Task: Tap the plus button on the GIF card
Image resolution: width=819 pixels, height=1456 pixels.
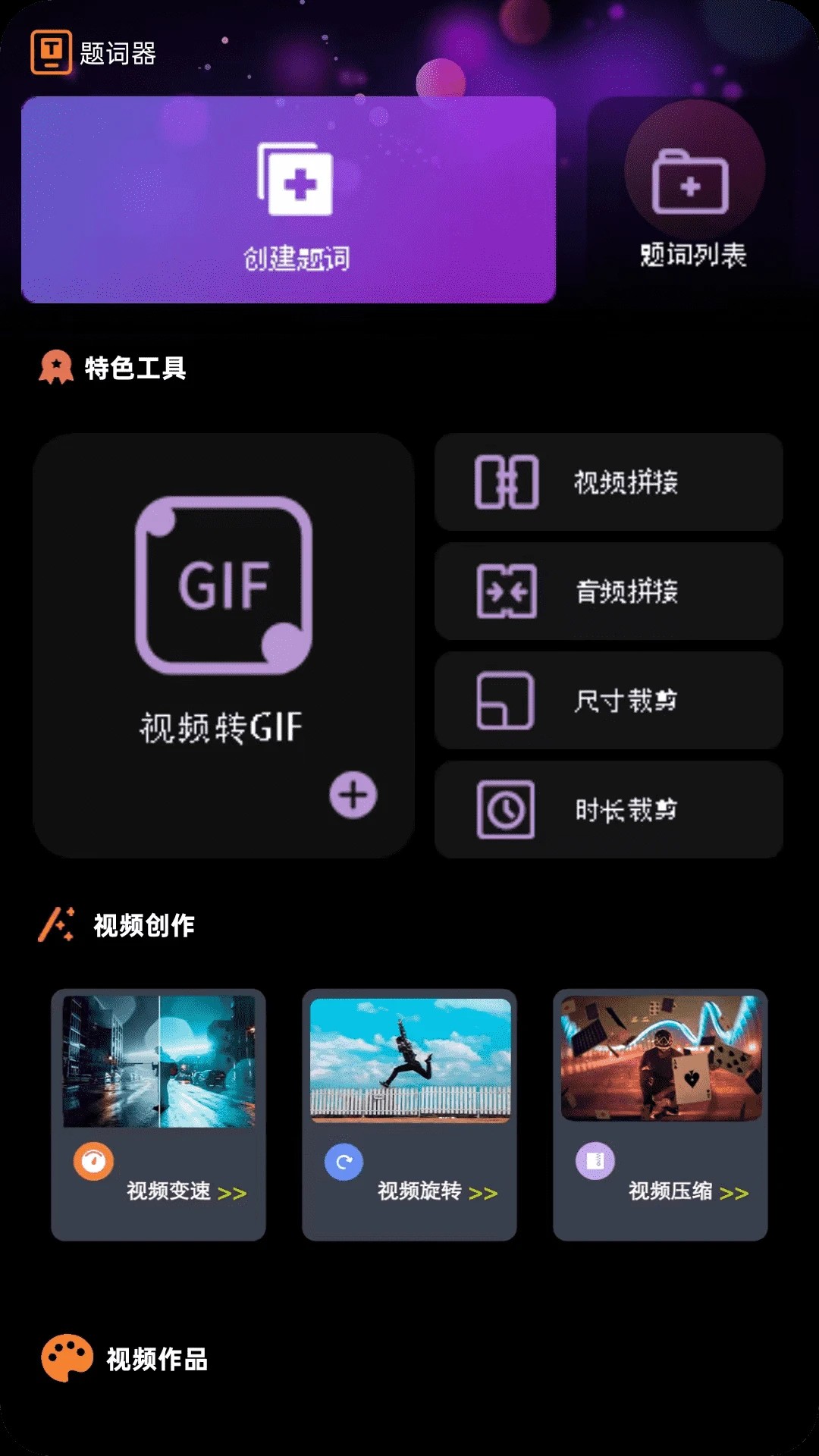Action: [351, 793]
